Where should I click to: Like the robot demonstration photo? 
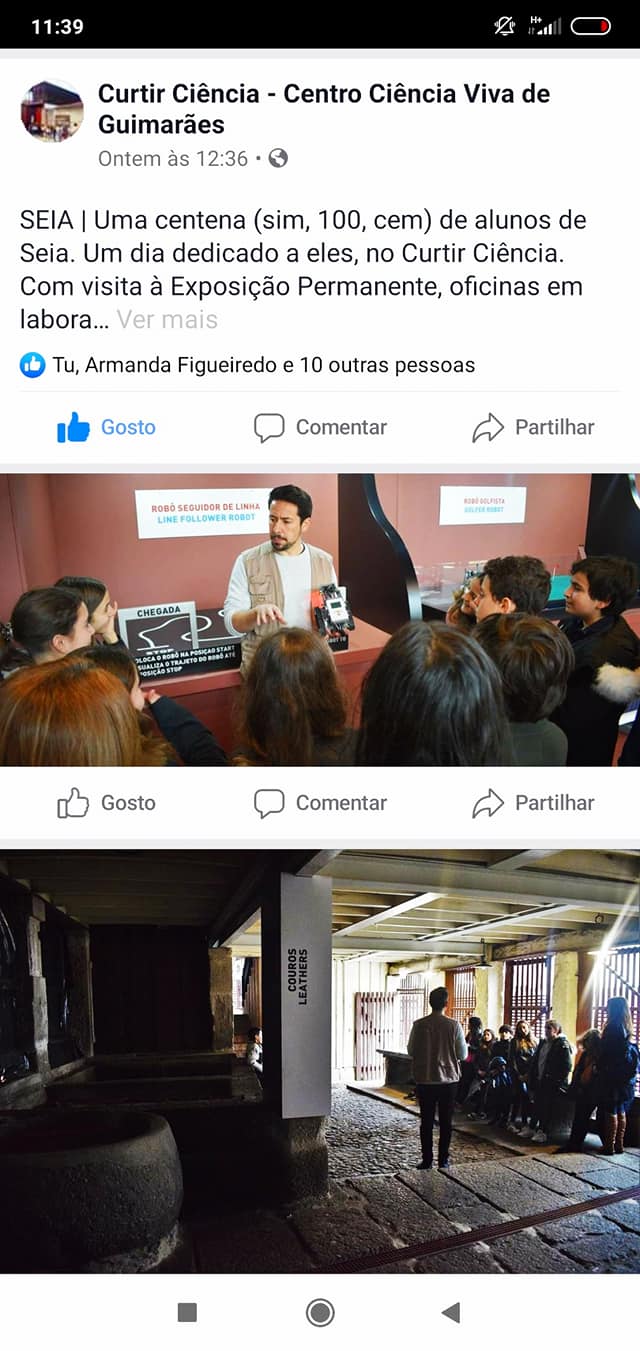pos(107,803)
